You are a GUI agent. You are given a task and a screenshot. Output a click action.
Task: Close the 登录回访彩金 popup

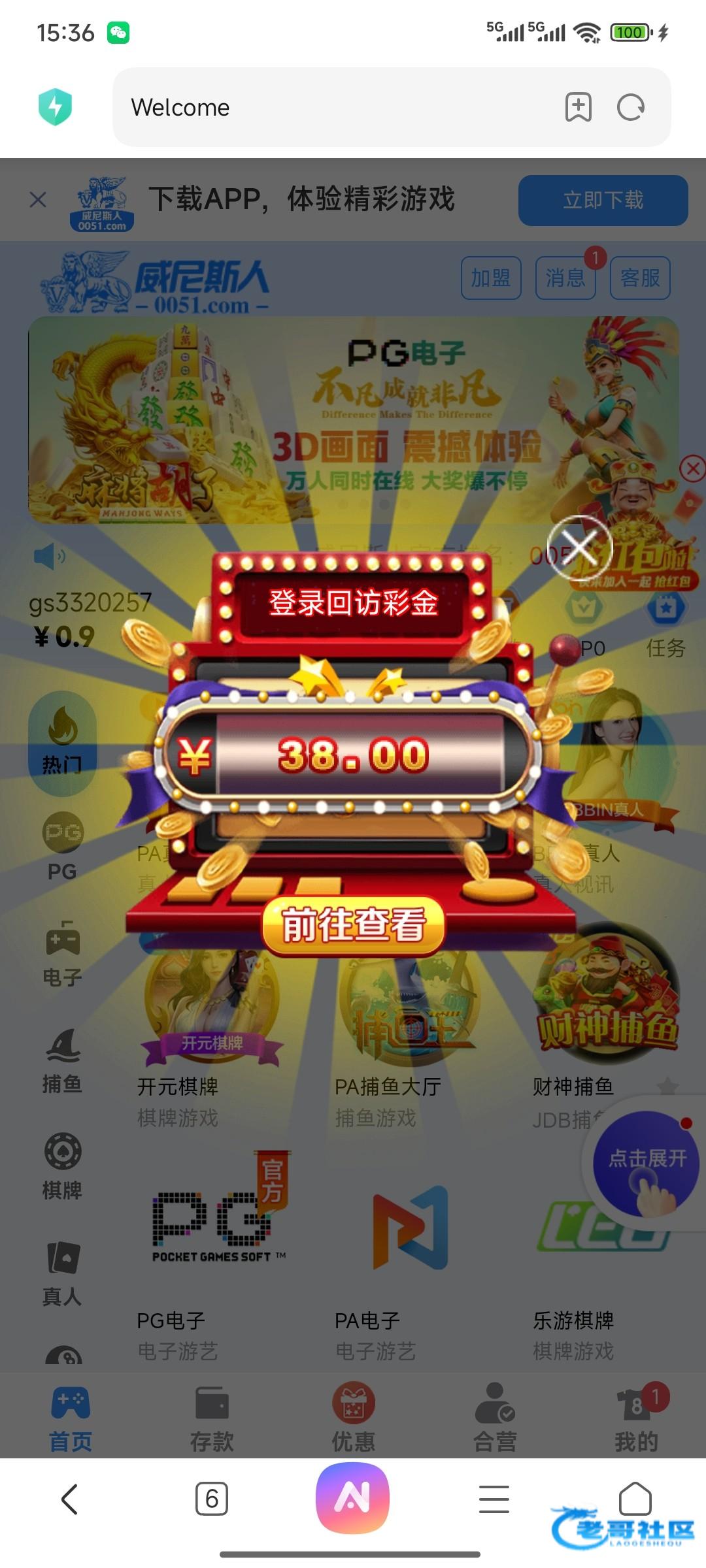(579, 547)
